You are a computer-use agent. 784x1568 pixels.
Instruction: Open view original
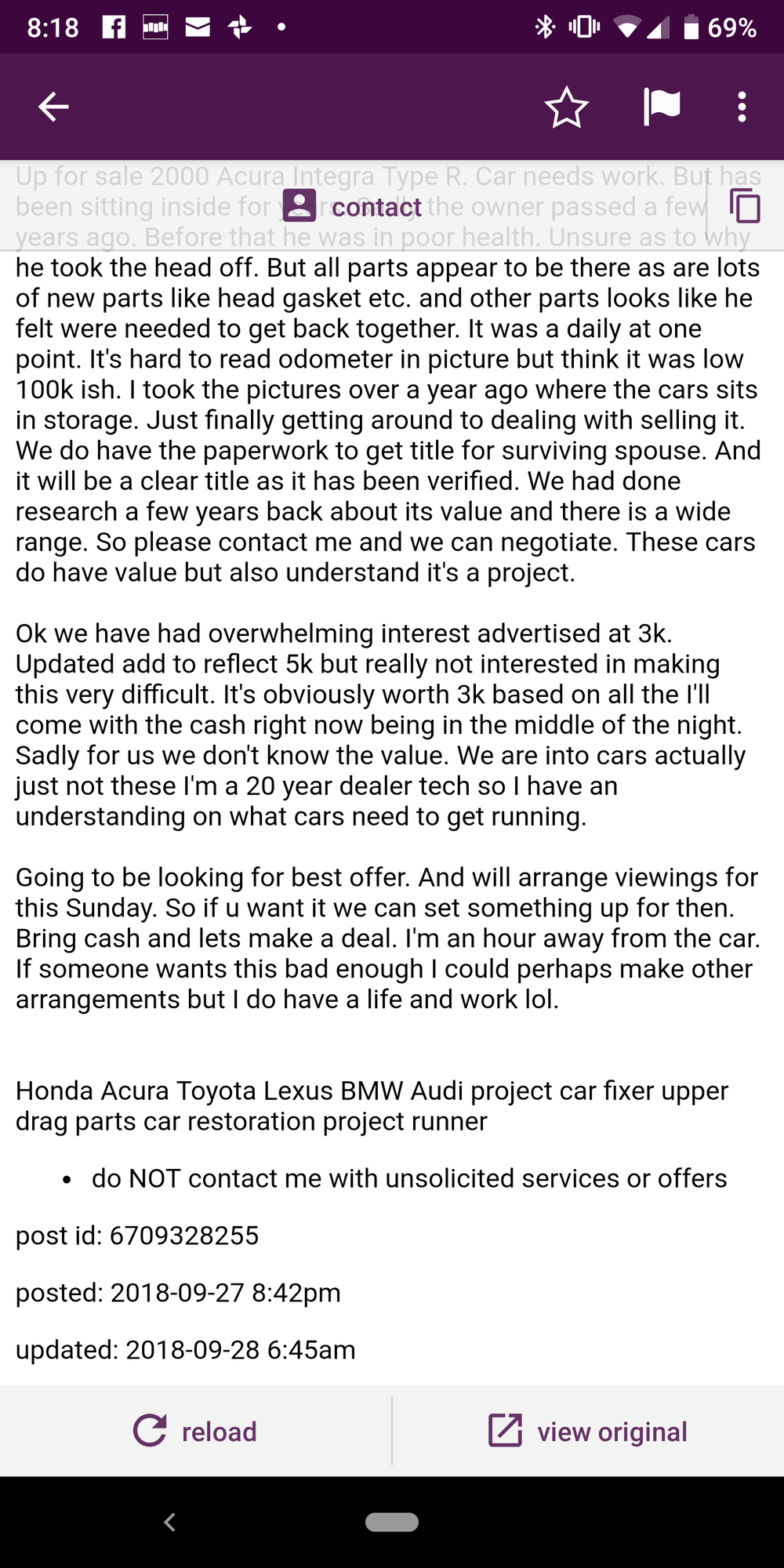point(588,1431)
